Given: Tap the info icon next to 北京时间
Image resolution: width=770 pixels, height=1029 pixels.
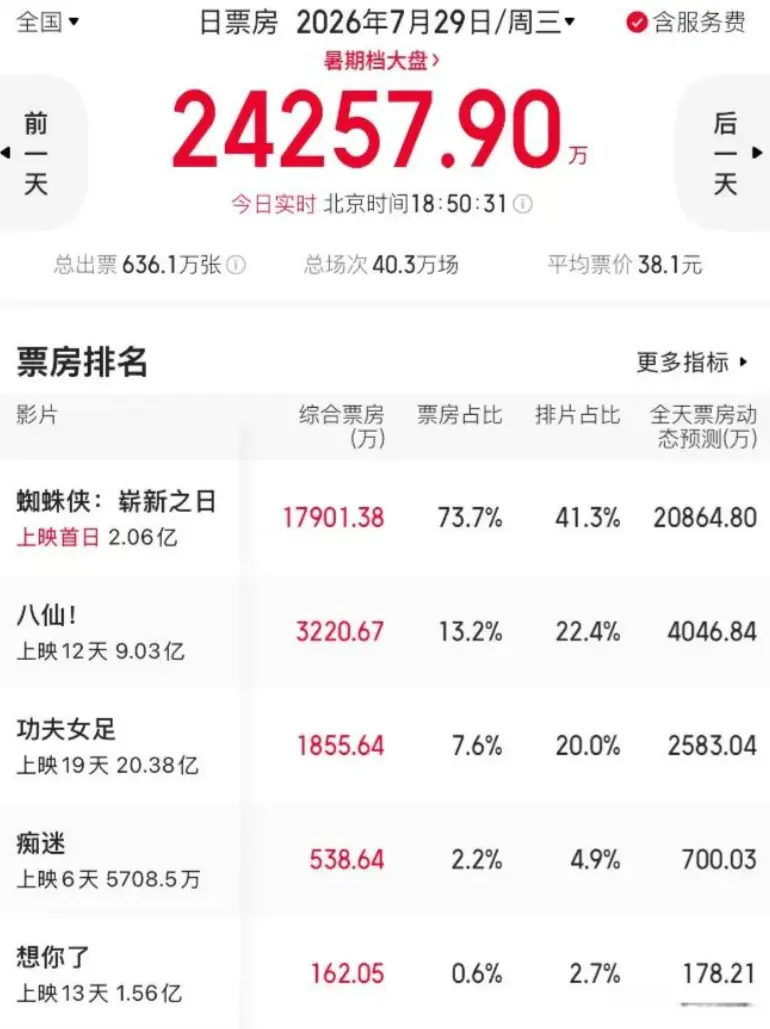Looking at the screenshot, I should click(x=523, y=204).
